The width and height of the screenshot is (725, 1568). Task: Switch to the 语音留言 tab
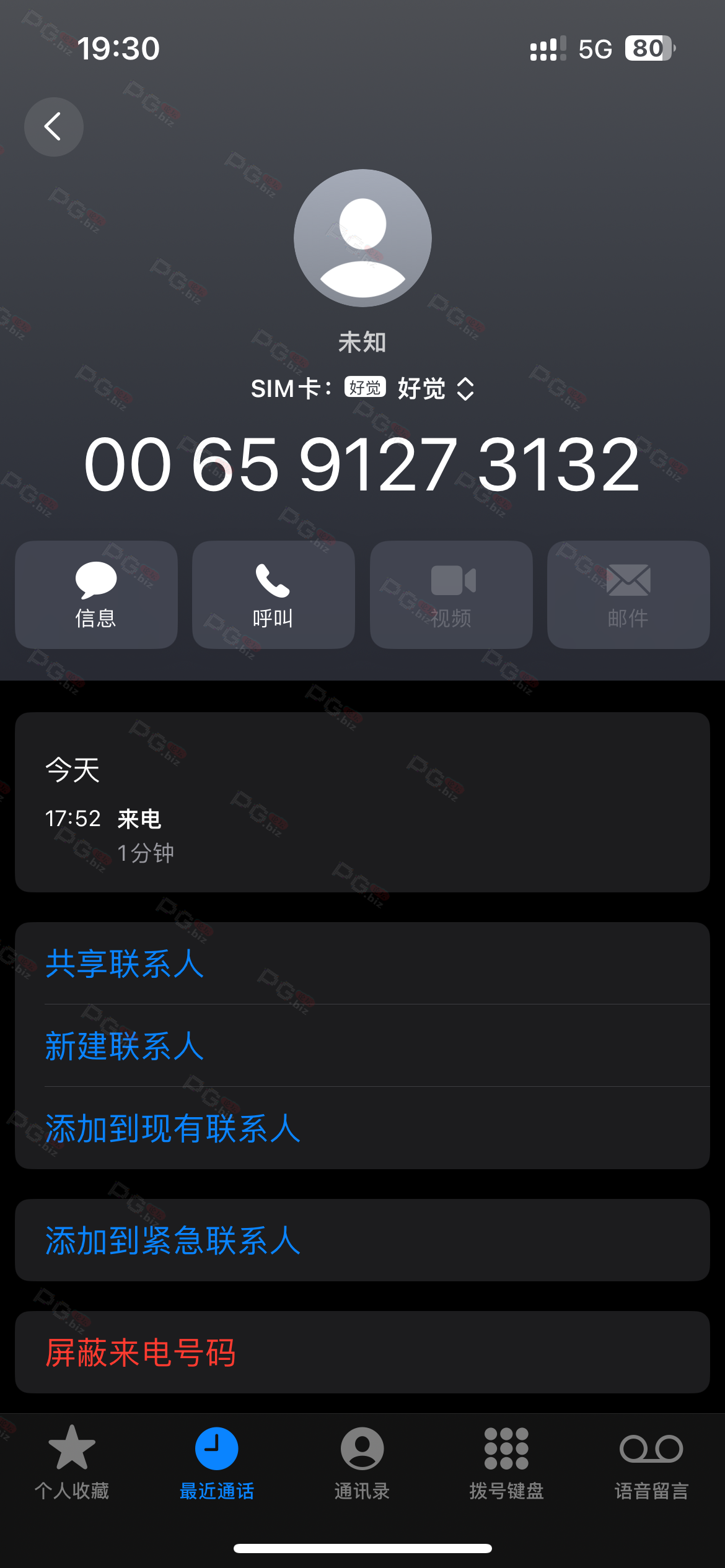click(651, 1463)
